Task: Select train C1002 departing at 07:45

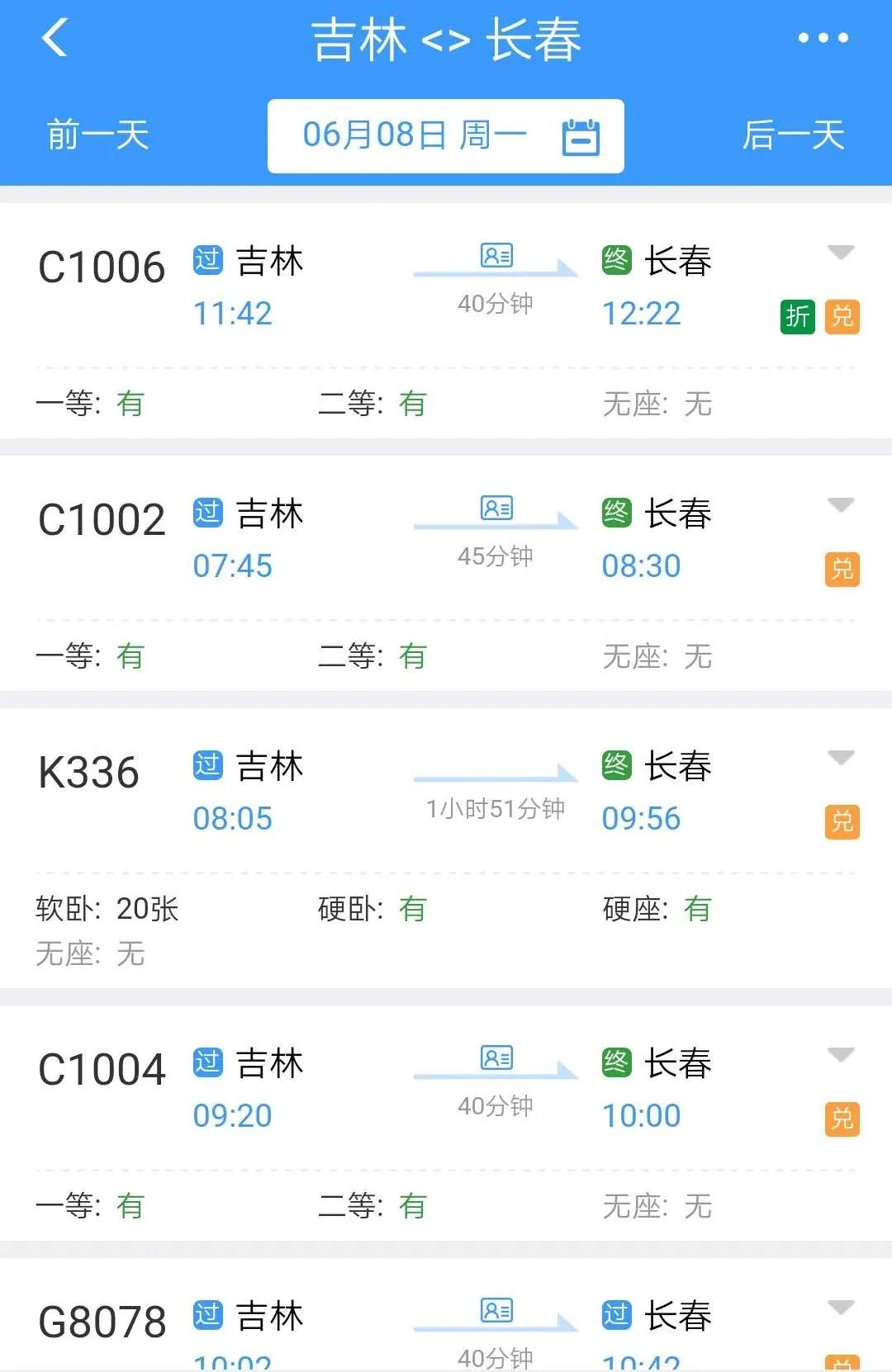Action: 102,520
